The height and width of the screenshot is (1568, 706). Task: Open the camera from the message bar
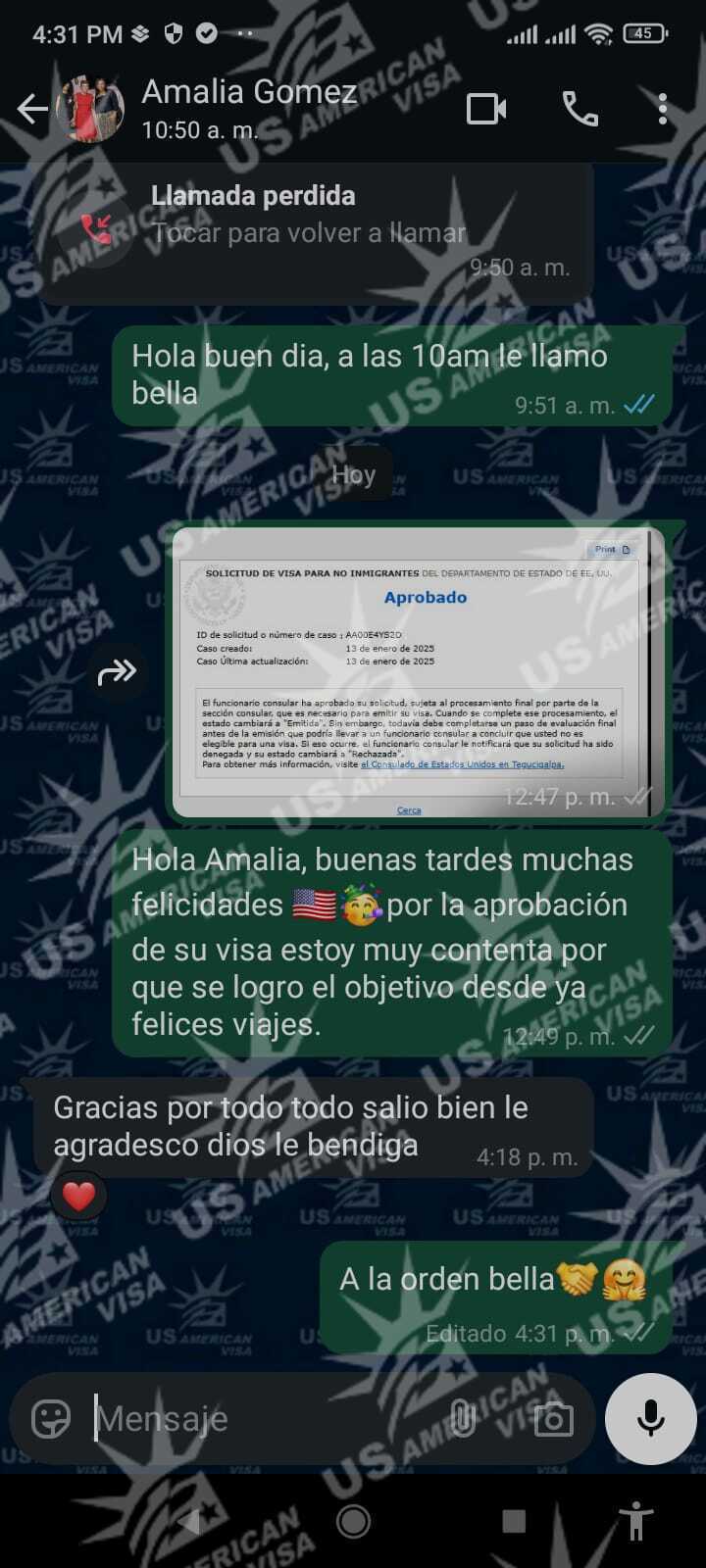click(x=553, y=1418)
